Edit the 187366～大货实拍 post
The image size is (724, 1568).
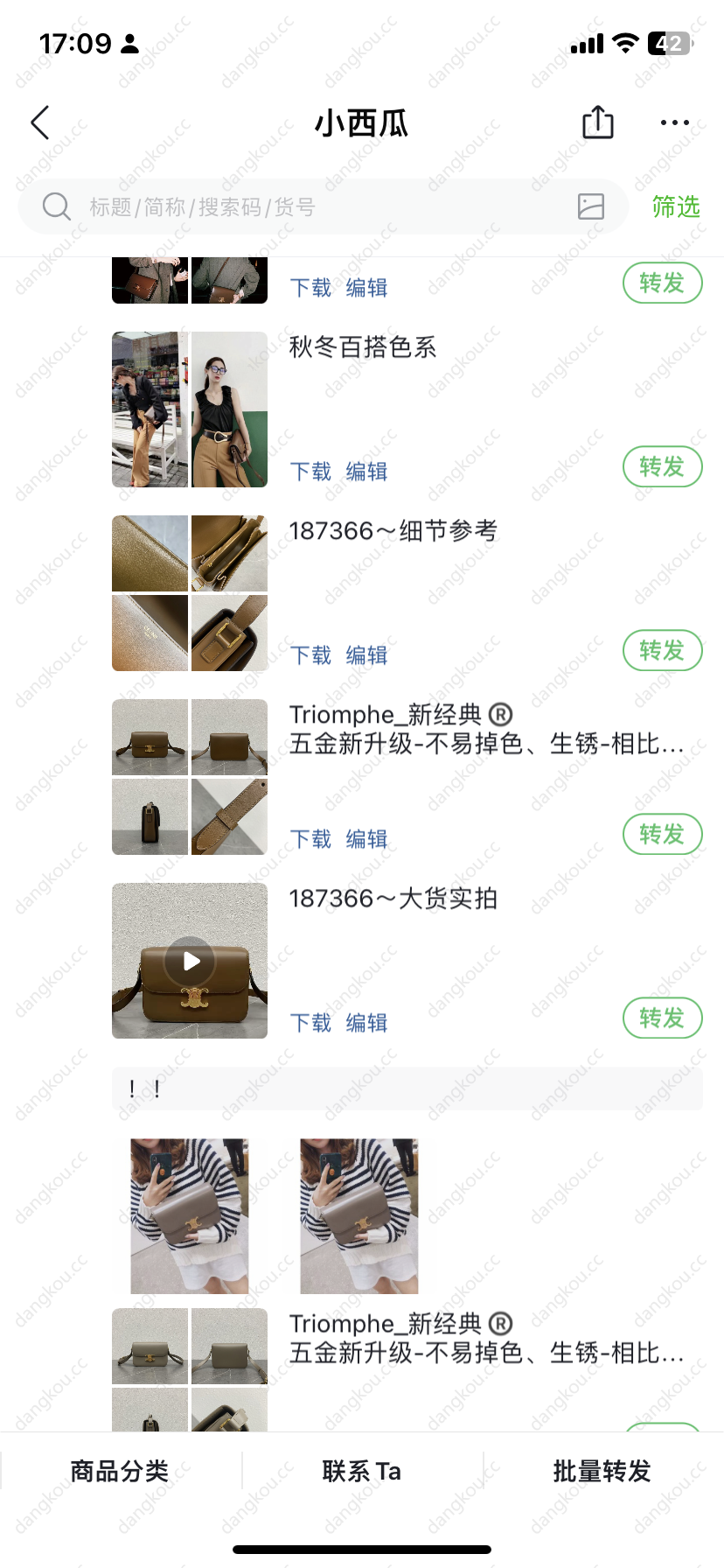(x=366, y=1023)
